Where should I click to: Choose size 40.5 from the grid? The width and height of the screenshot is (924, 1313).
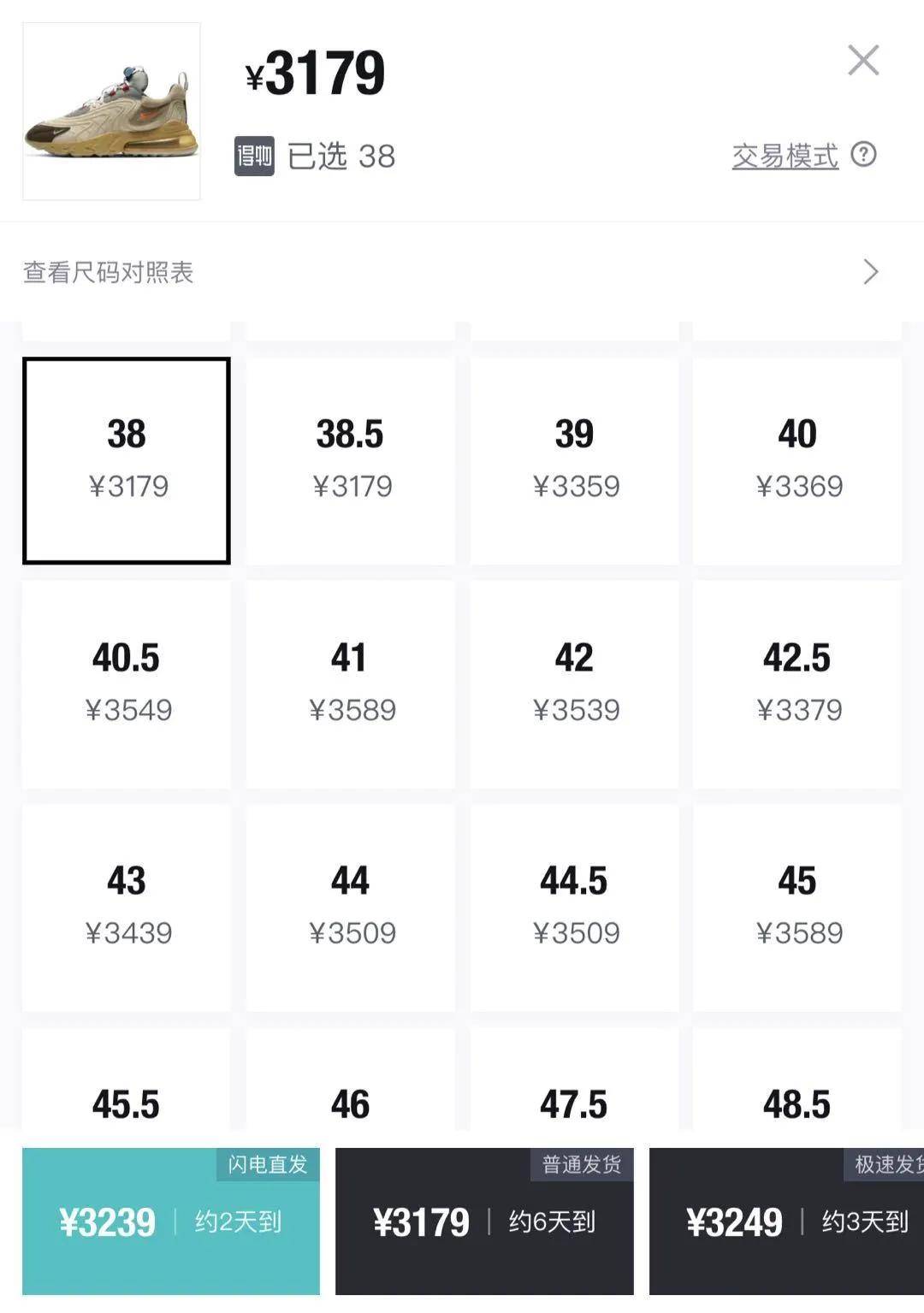[126, 683]
